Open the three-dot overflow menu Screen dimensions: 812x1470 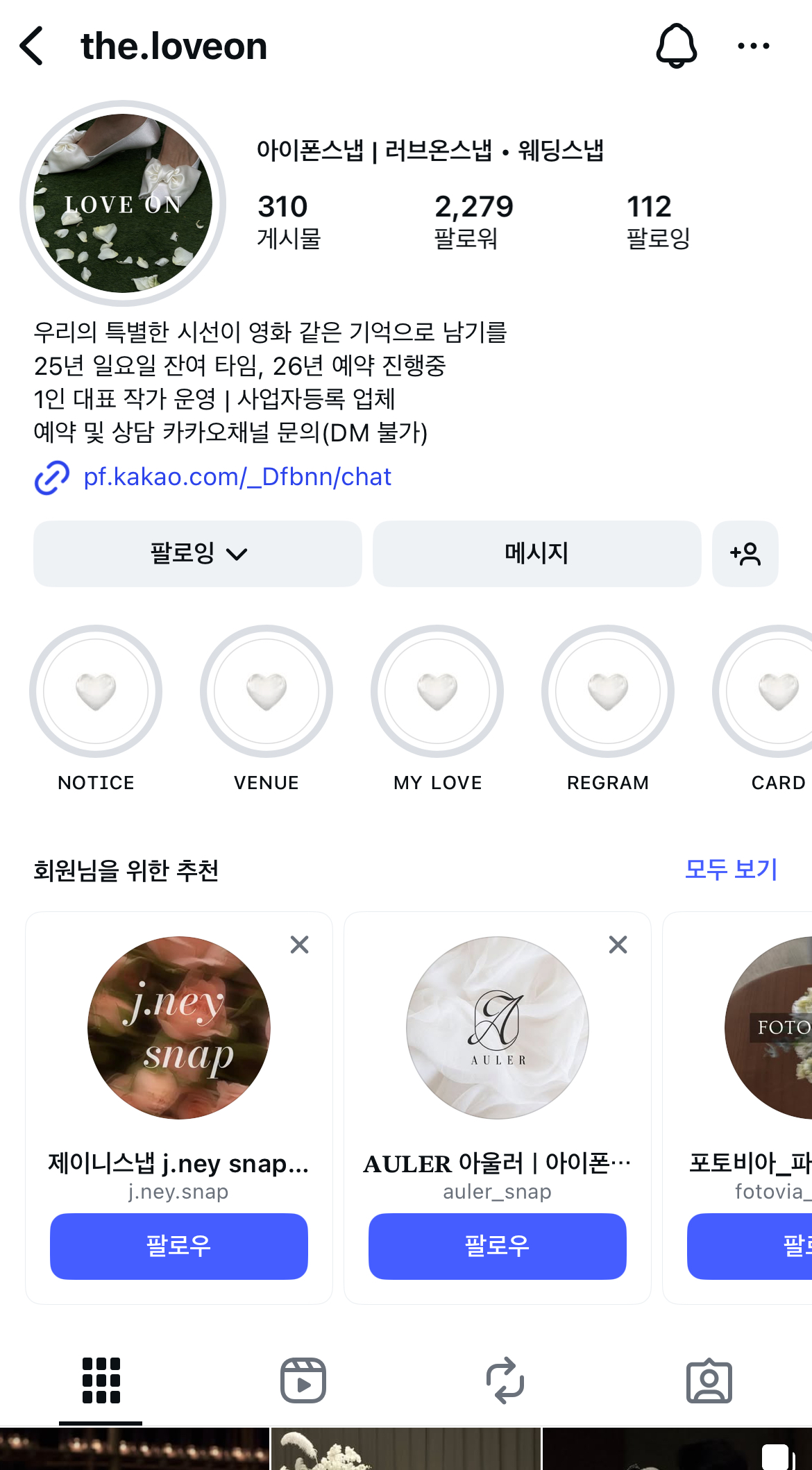(753, 47)
